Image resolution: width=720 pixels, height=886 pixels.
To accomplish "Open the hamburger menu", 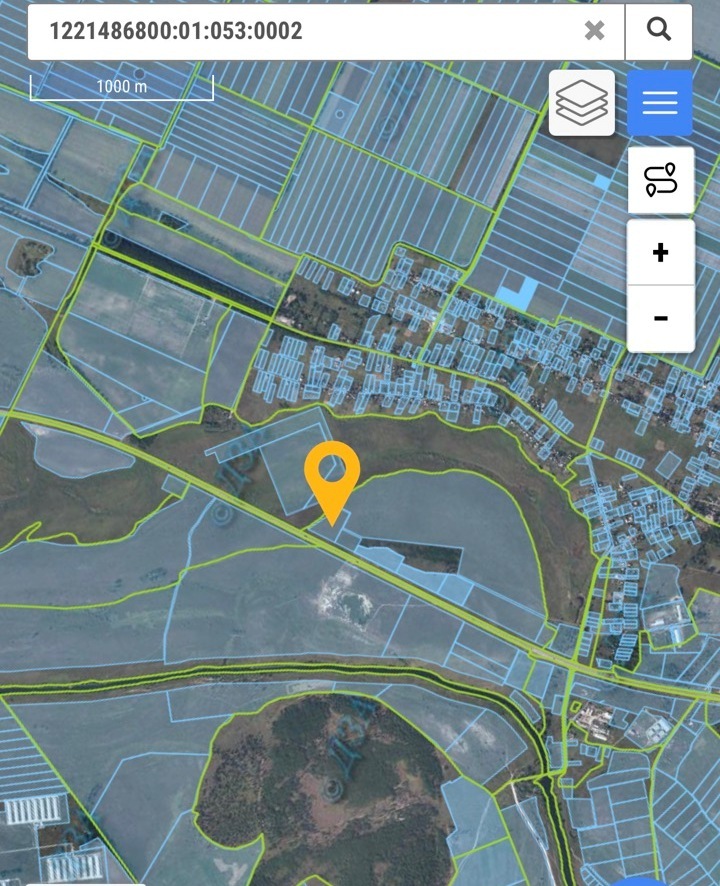I will pos(660,102).
